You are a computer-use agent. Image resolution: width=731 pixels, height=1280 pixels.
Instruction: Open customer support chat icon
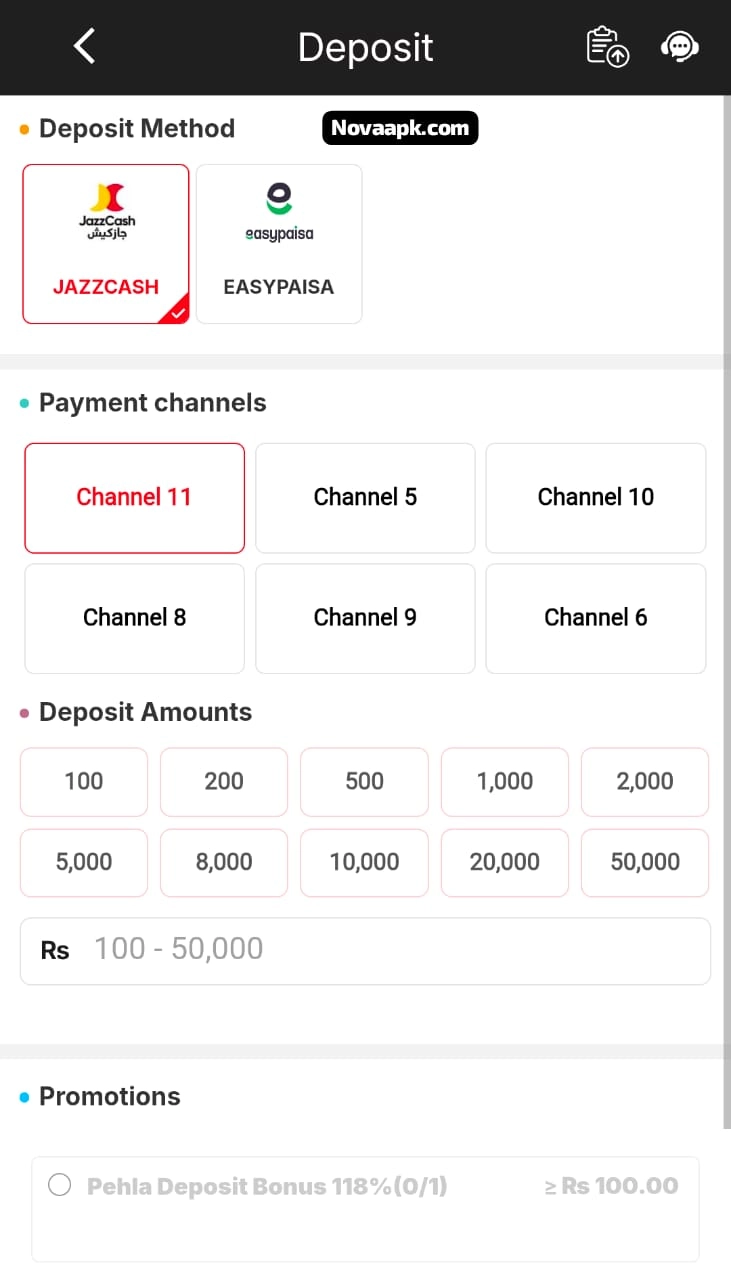[x=679, y=47]
